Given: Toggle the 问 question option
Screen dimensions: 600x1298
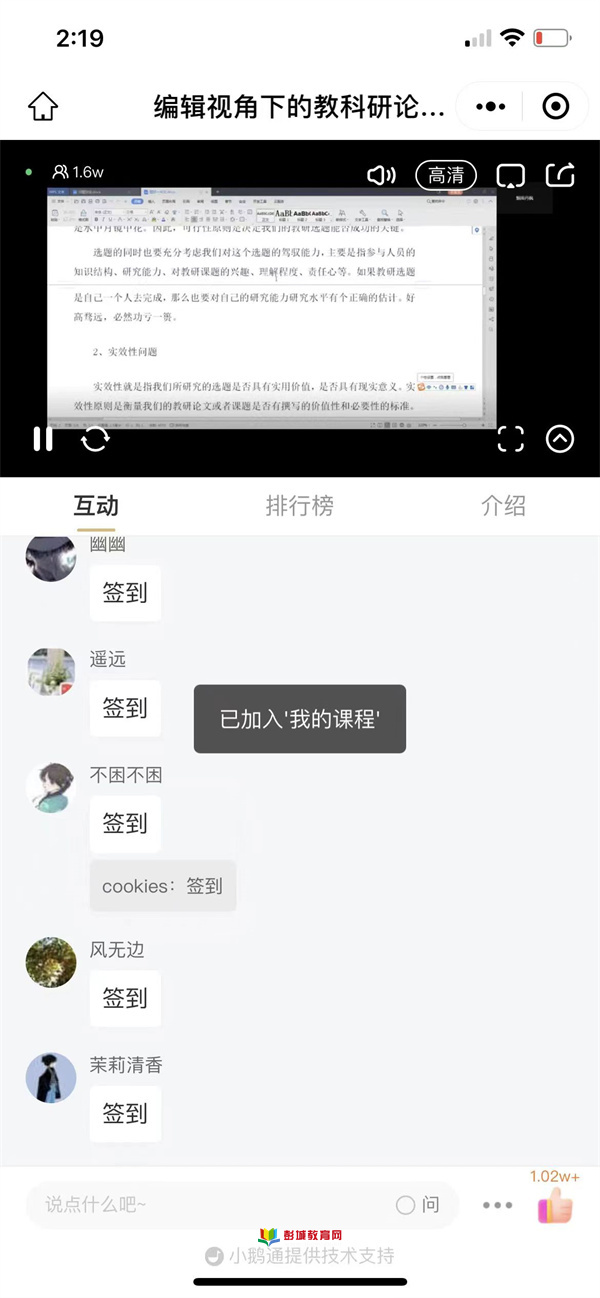Looking at the screenshot, I should tap(417, 1205).
